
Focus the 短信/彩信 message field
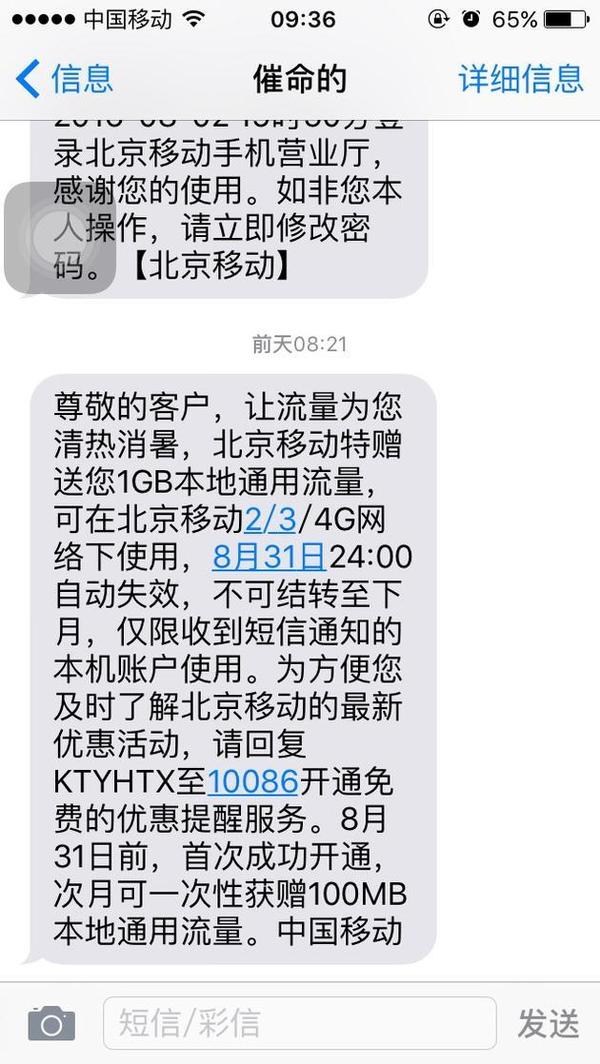[300, 1023]
